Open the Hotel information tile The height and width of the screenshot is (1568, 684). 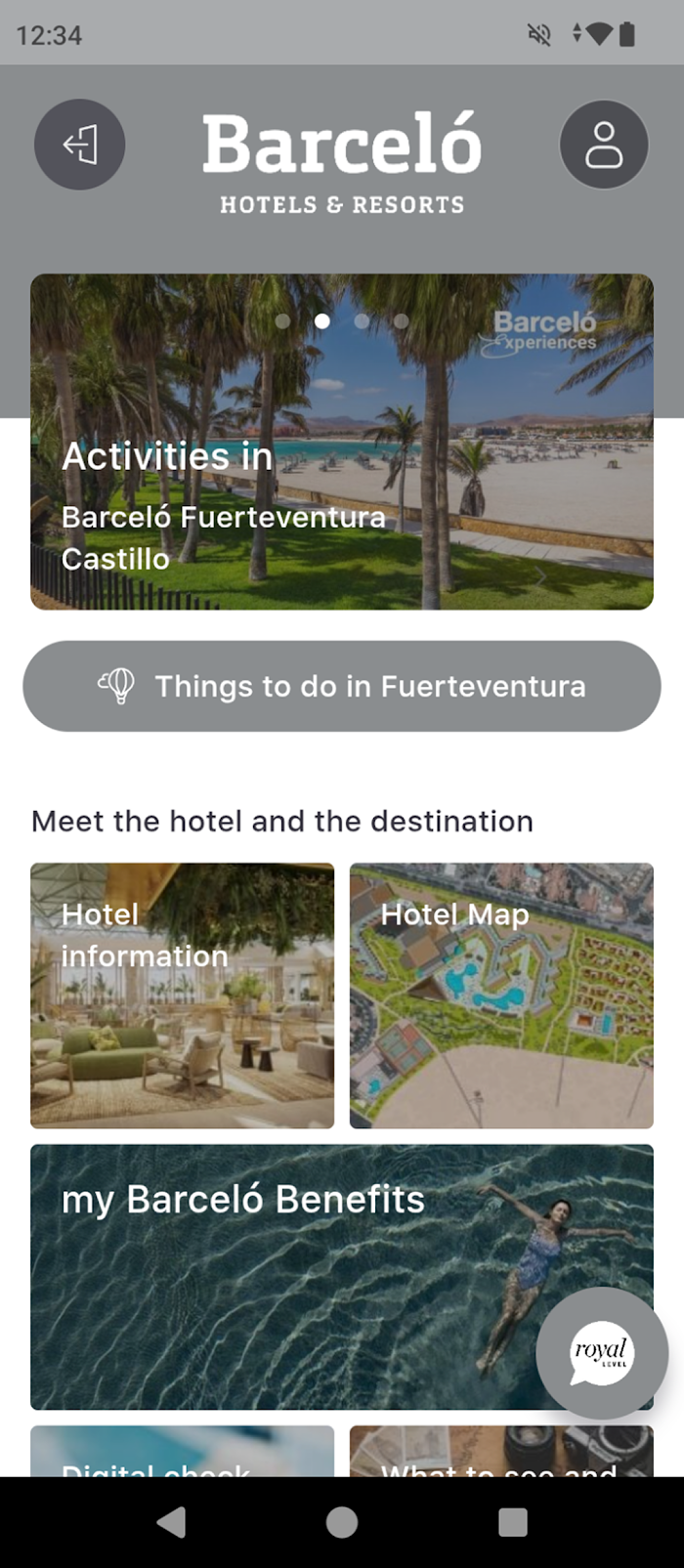pyautogui.click(x=183, y=996)
